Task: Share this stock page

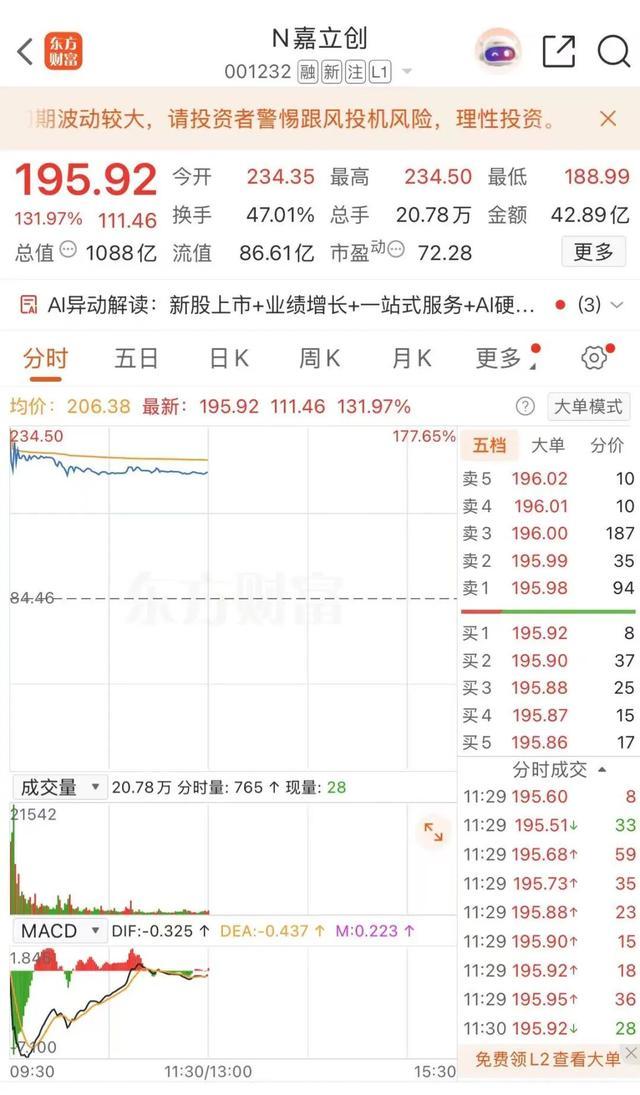Action: [559, 51]
